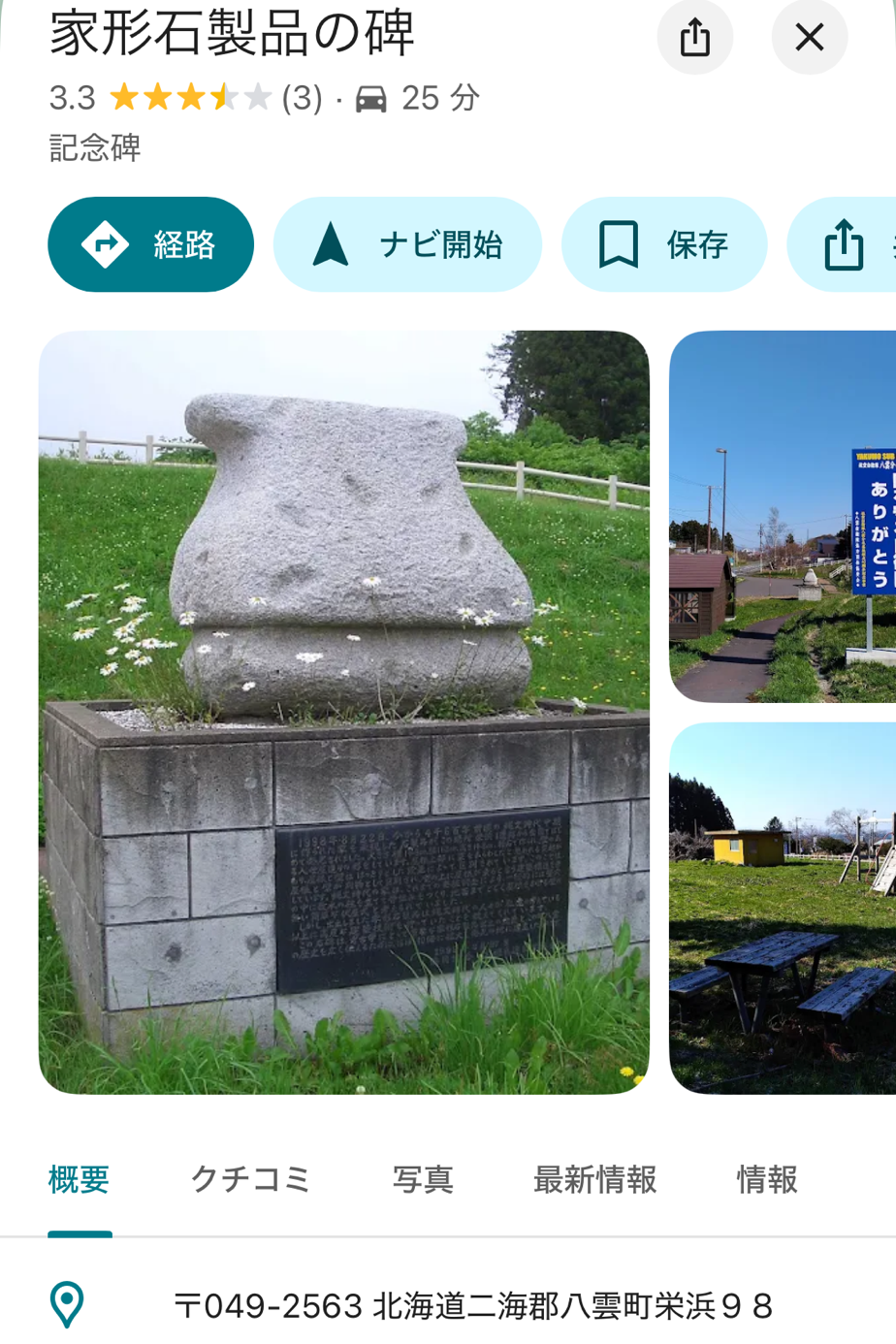896x1344 pixels.
Task: Open the photo with the blue signboard
Action: [x=782, y=516]
